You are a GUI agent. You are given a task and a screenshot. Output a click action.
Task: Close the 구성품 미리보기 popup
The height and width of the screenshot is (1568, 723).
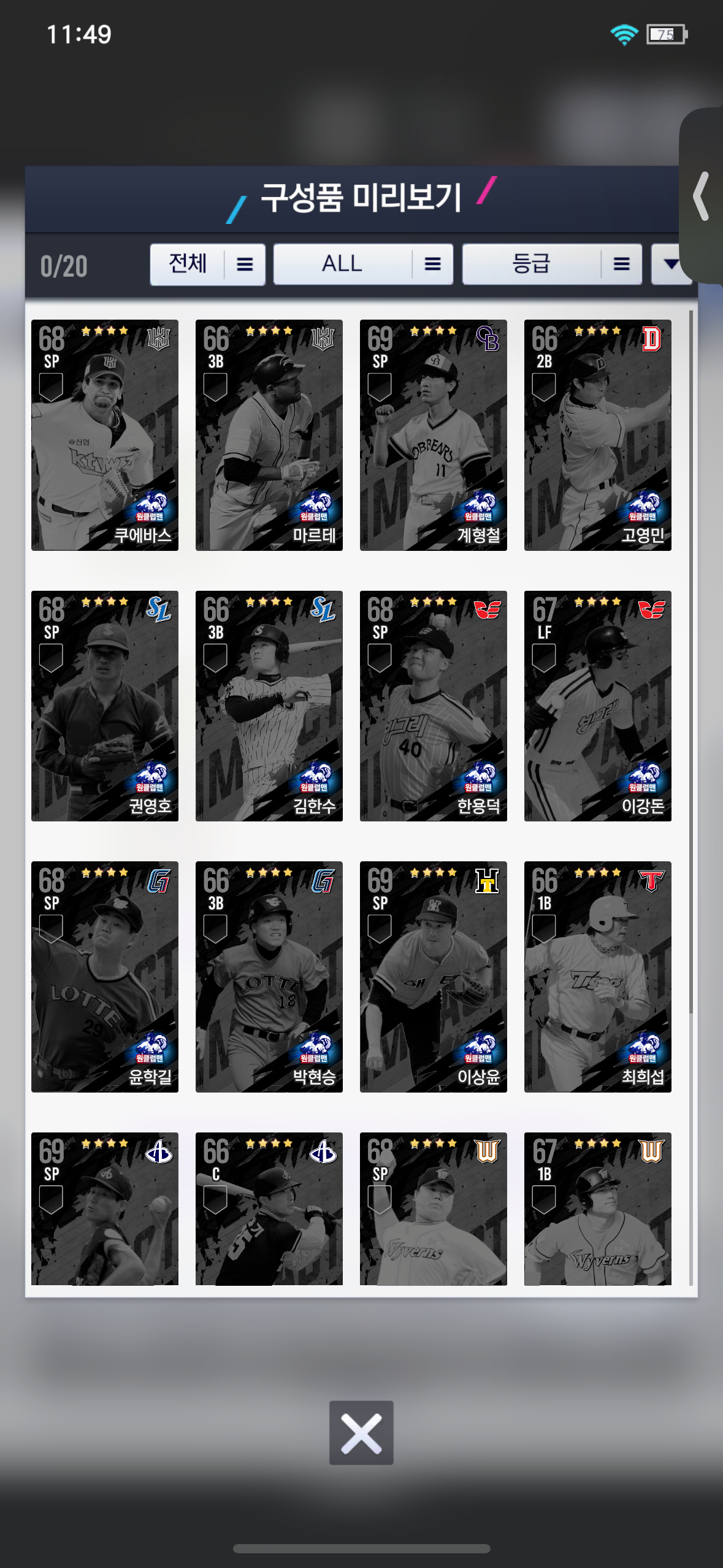(361, 1433)
